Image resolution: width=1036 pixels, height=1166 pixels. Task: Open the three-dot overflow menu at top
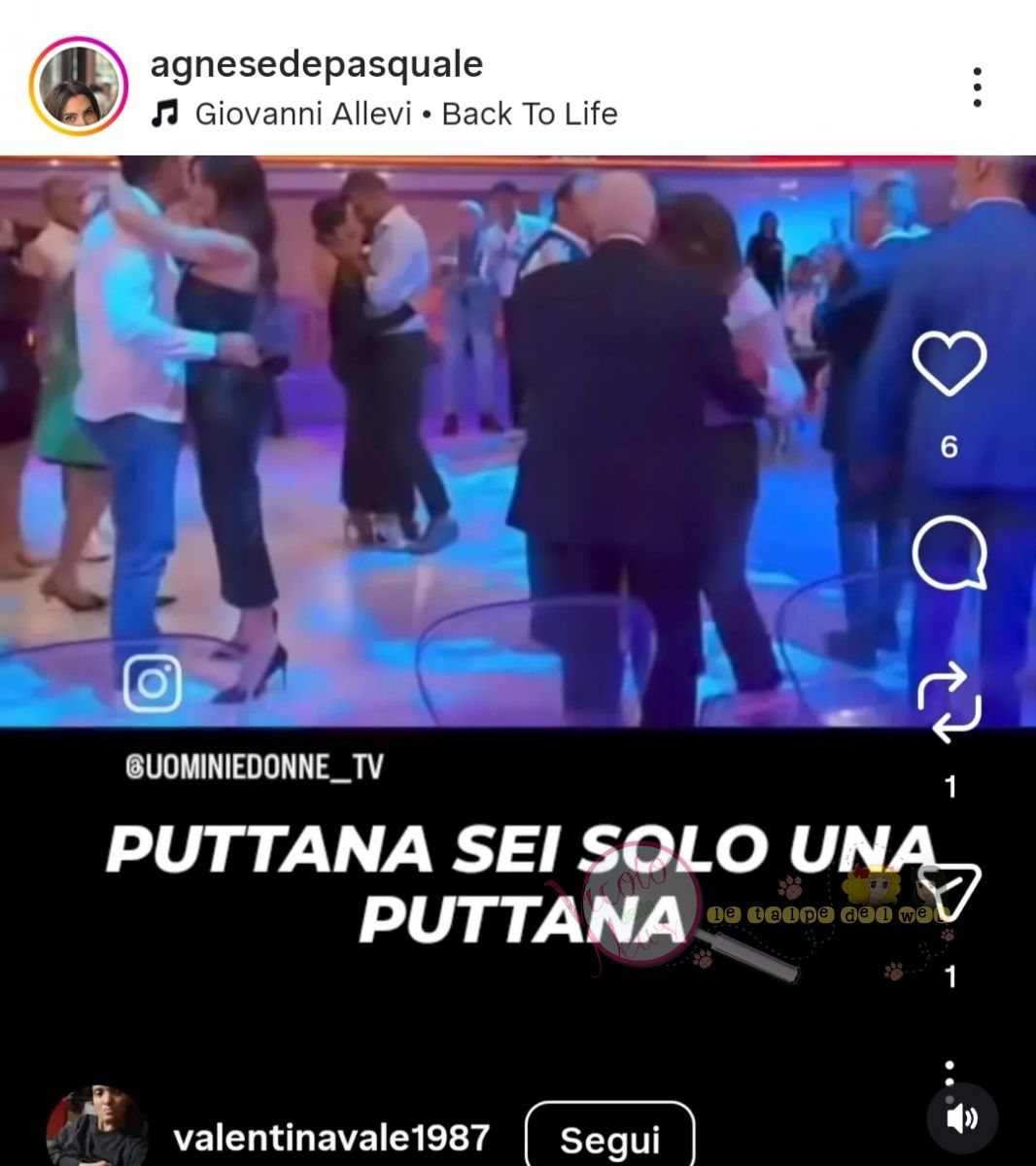click(x=977, y=87)
